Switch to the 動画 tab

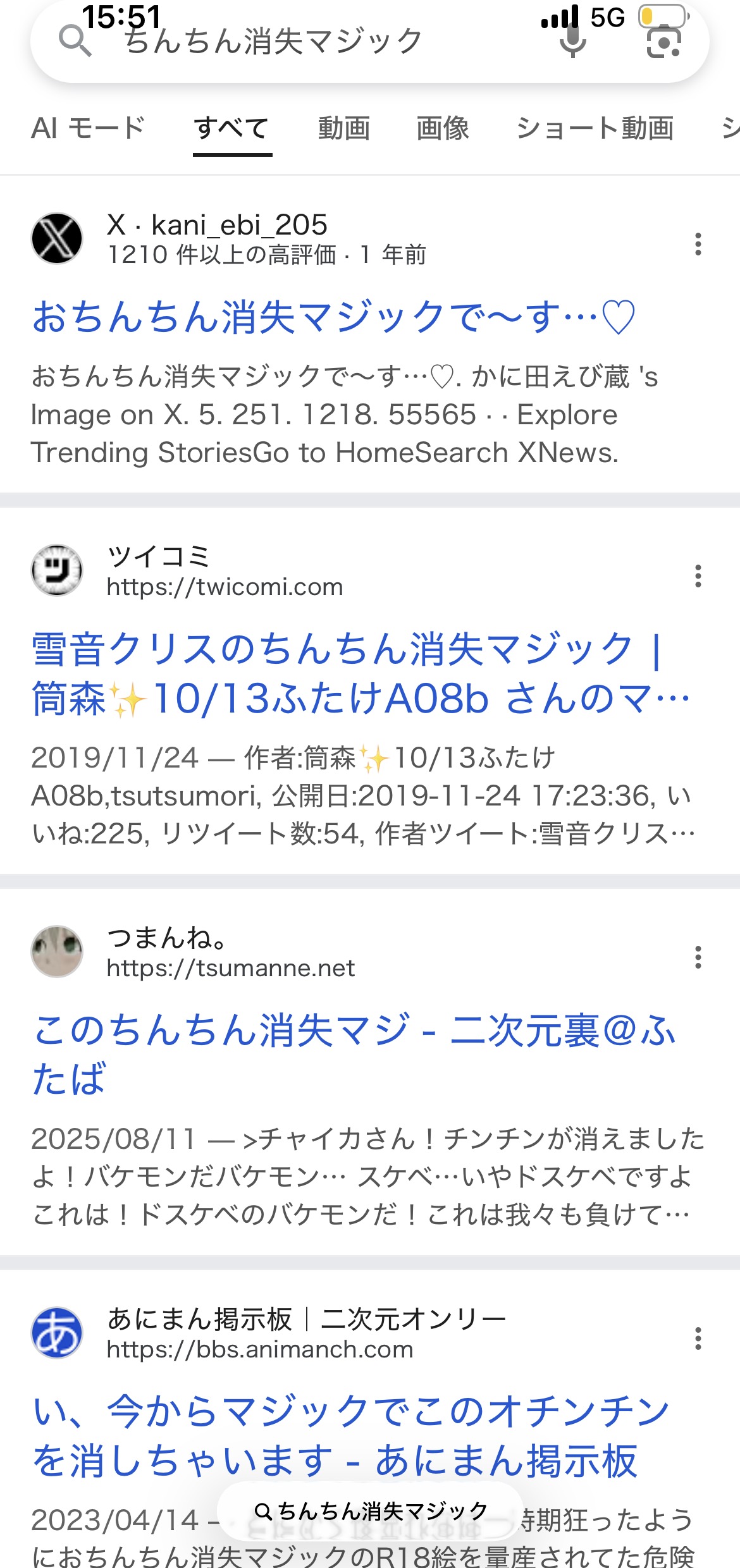click(343, 128)
